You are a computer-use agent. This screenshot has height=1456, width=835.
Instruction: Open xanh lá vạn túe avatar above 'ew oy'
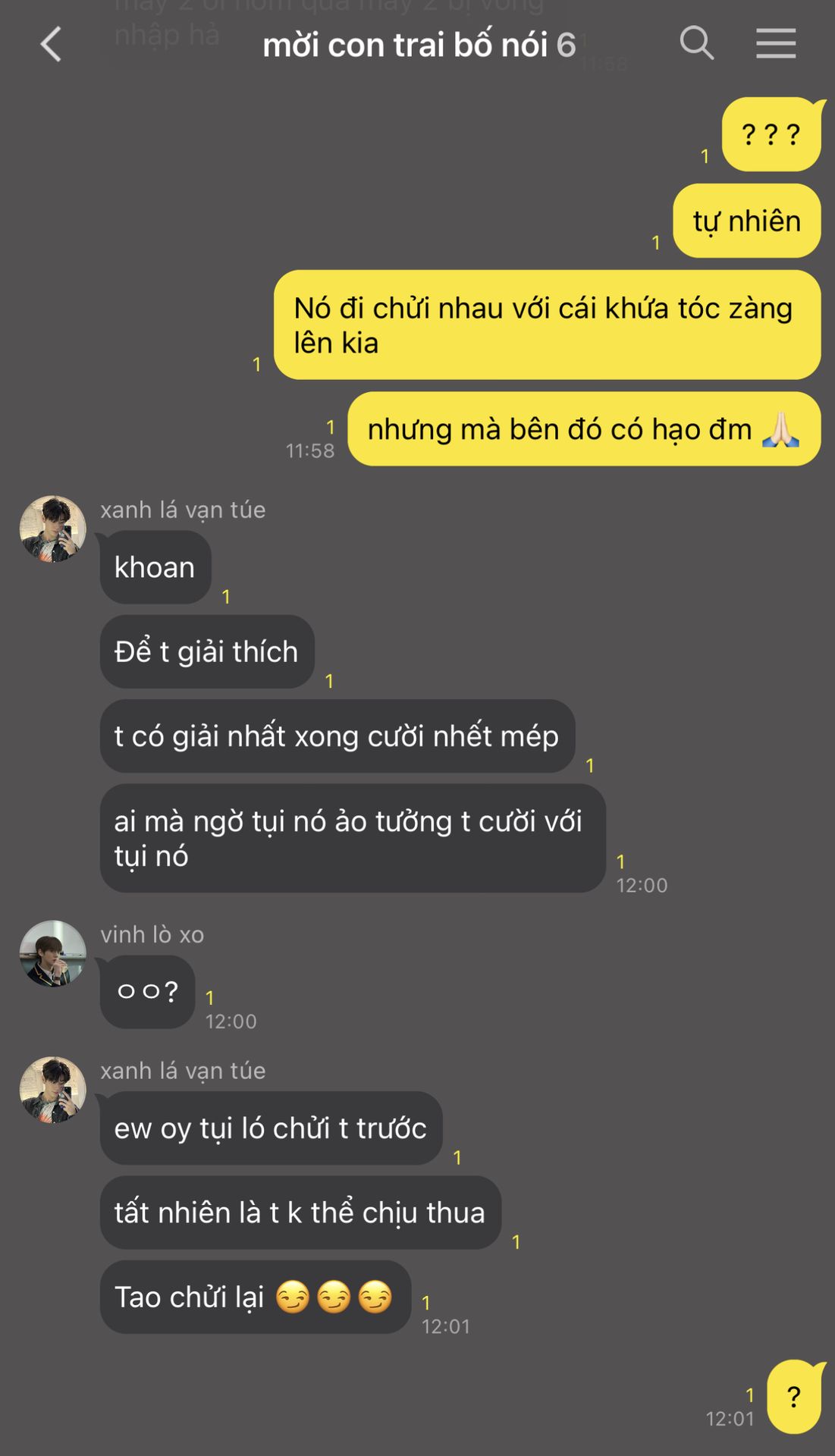52,1090
